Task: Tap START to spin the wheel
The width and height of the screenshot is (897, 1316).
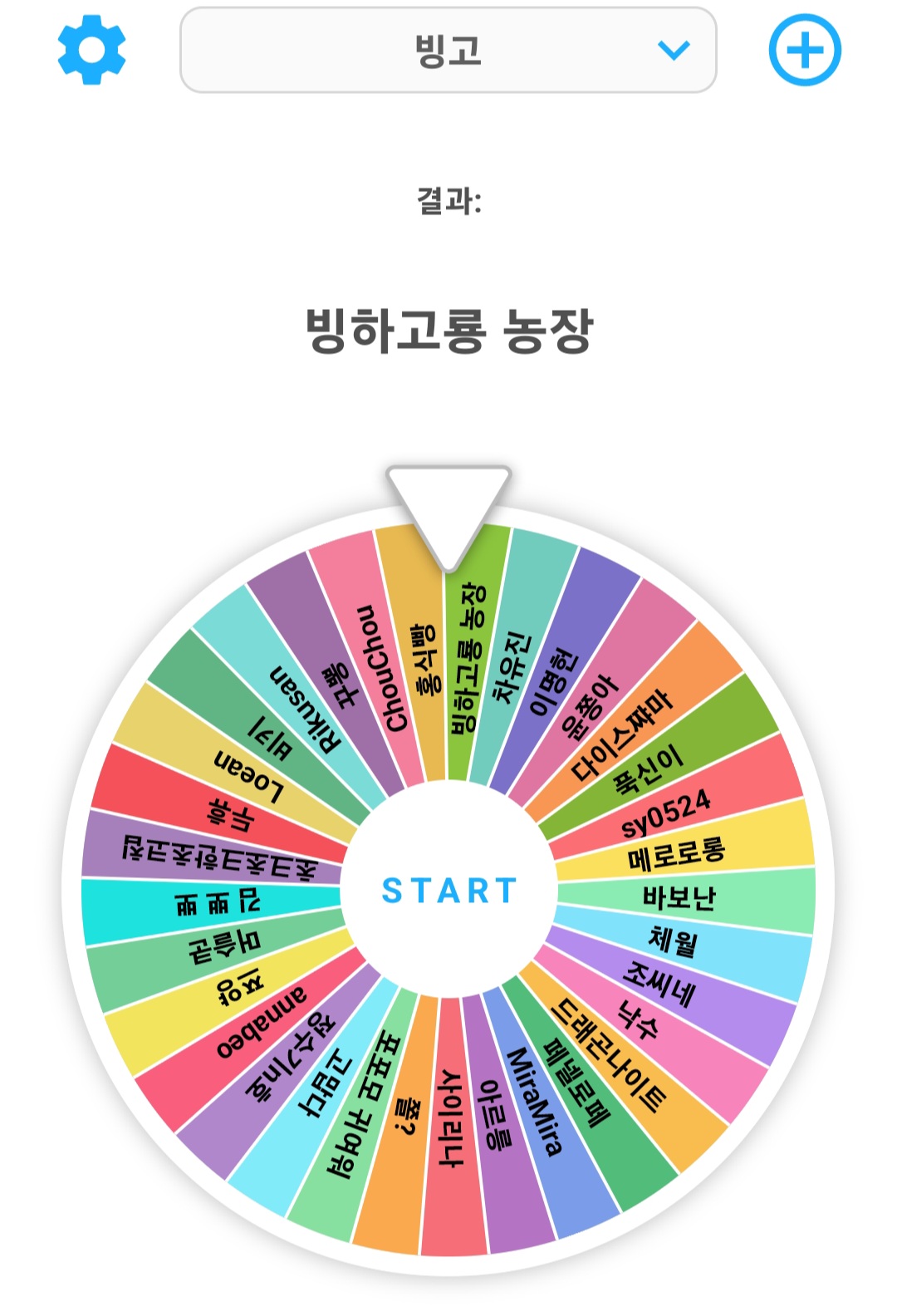Action: 448,890
